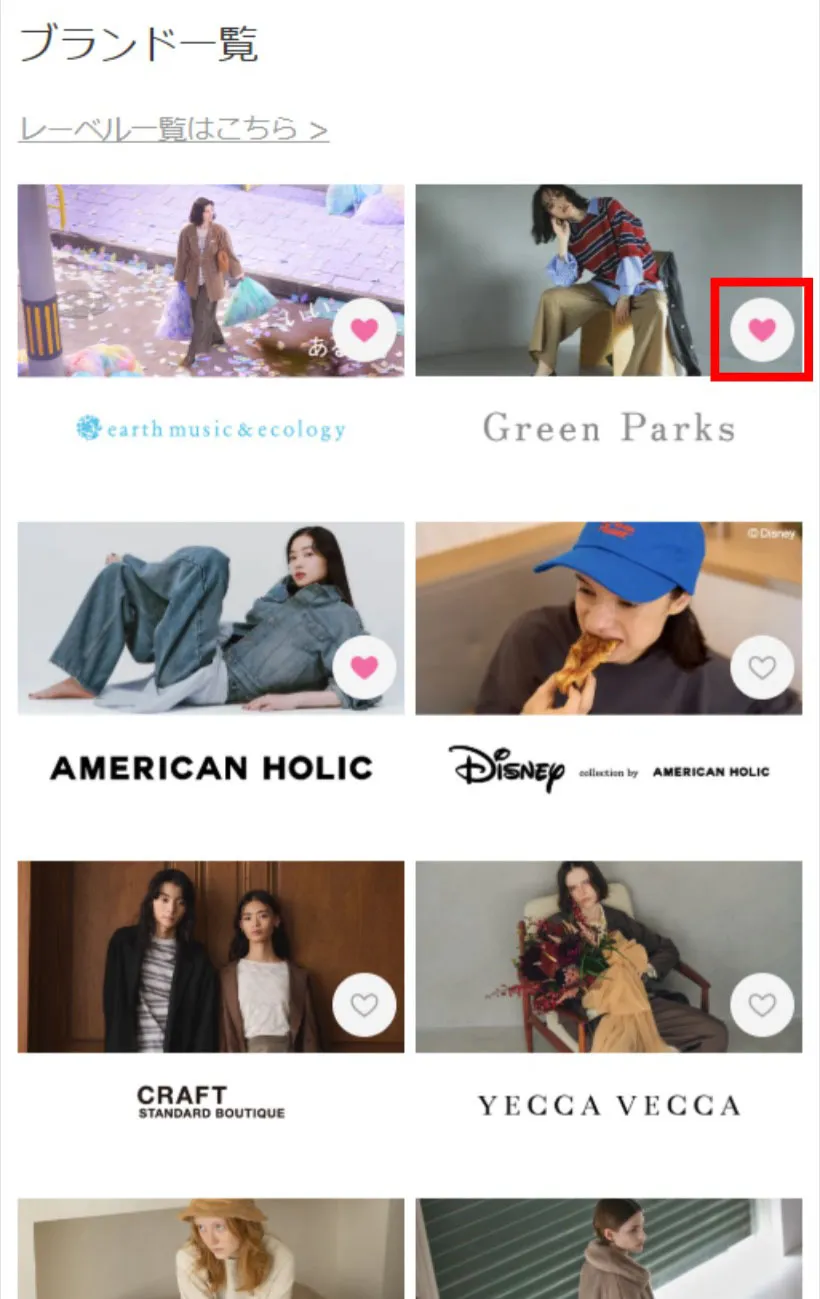The height and width of the screenshot is (1299, 820).
Task: Favorite the Disney collection brand
Action: coord(762,667)
